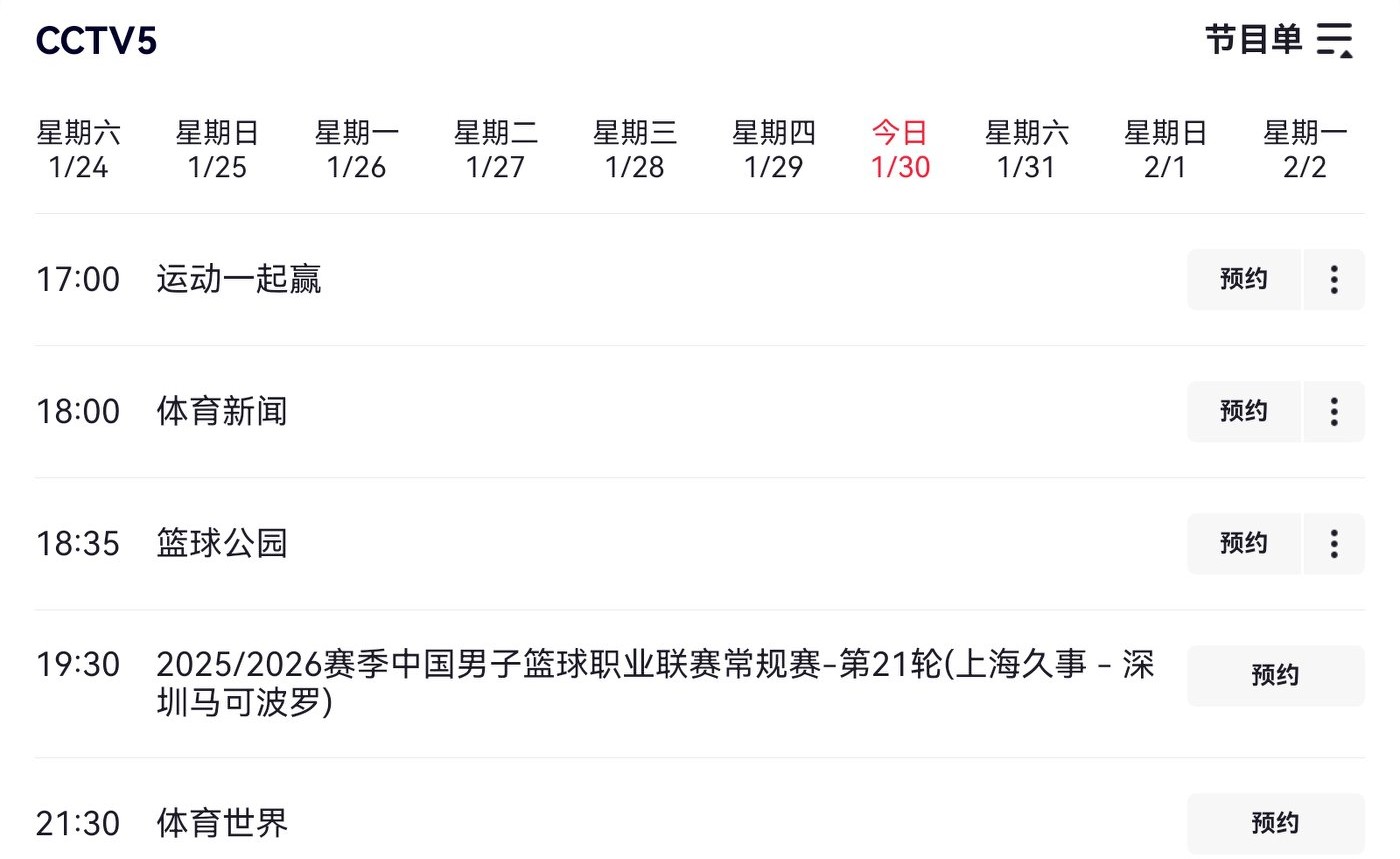Switch to 星期六 1/24 schedule
This screenshot has width=1400, height=859.
tap(78, 149)
